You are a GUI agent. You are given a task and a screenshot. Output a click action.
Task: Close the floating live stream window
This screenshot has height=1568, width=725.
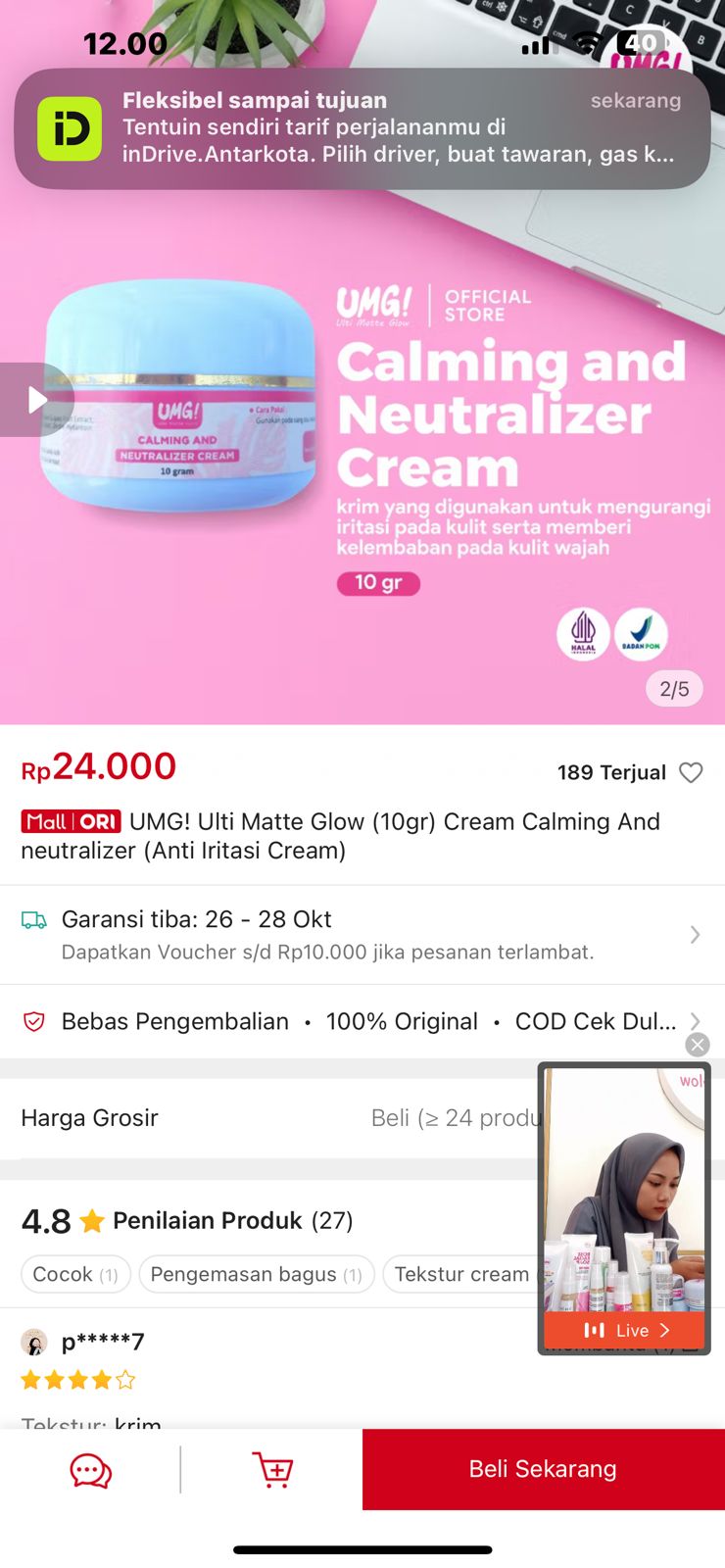pyautogui.click(x=698, y=1045)
